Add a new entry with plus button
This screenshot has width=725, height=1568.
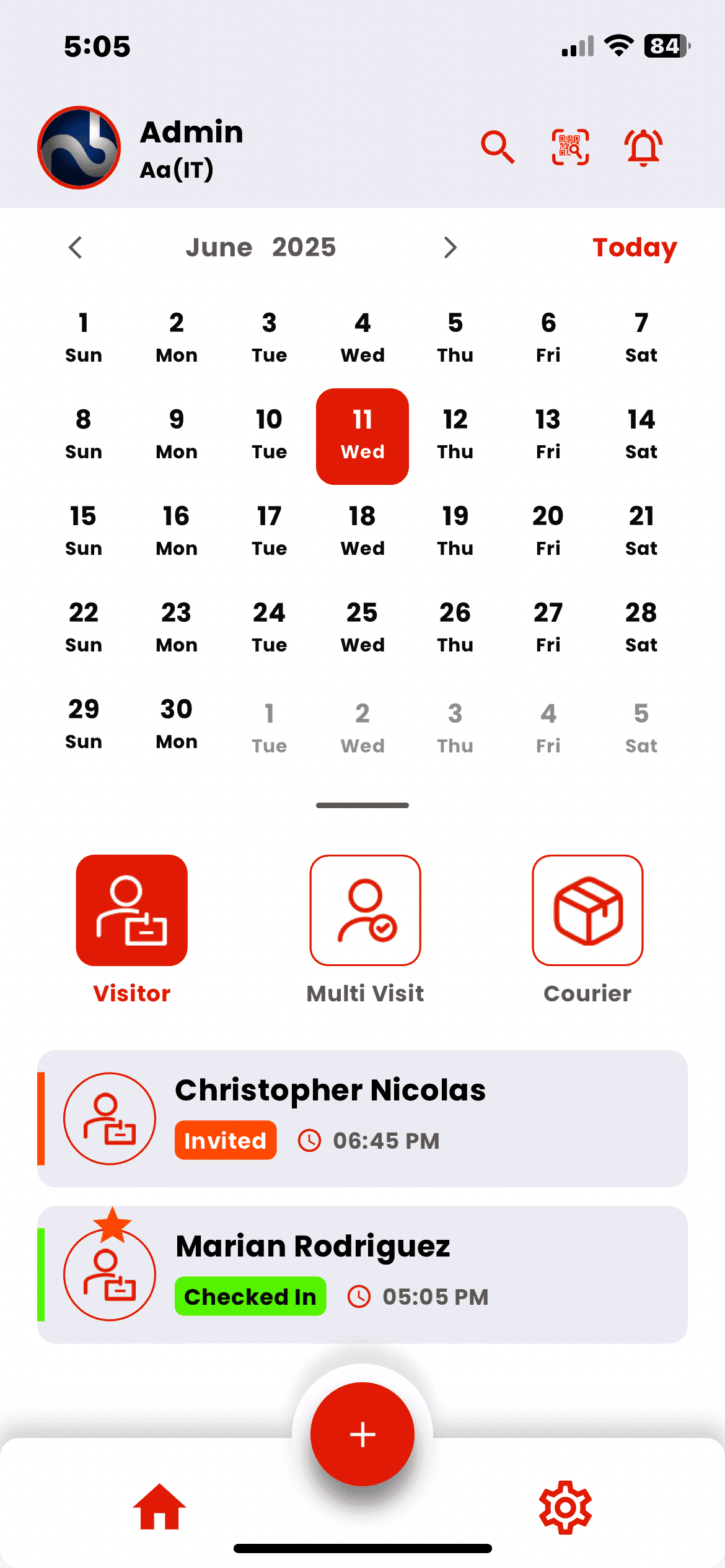[362, 1434]
